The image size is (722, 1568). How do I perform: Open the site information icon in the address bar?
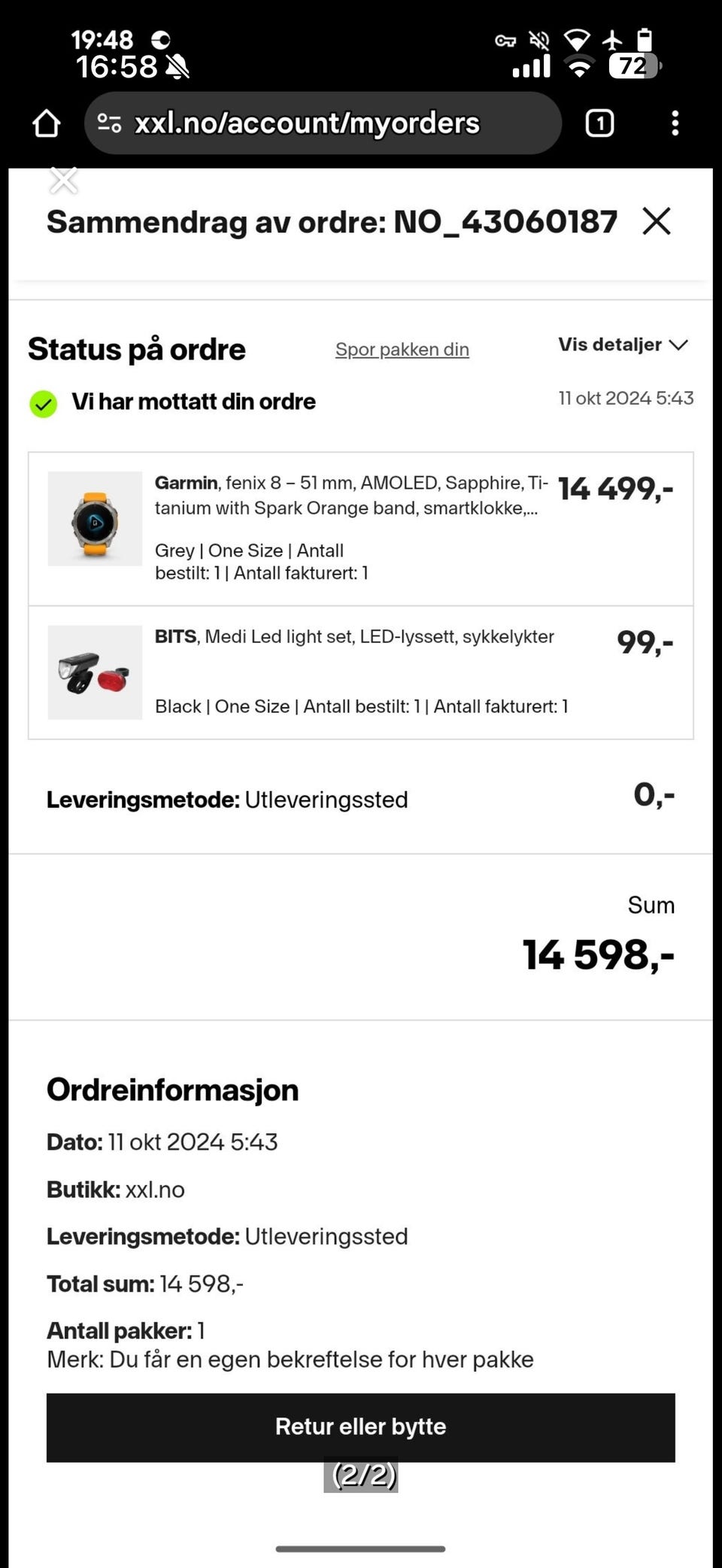tap(110, 123)
